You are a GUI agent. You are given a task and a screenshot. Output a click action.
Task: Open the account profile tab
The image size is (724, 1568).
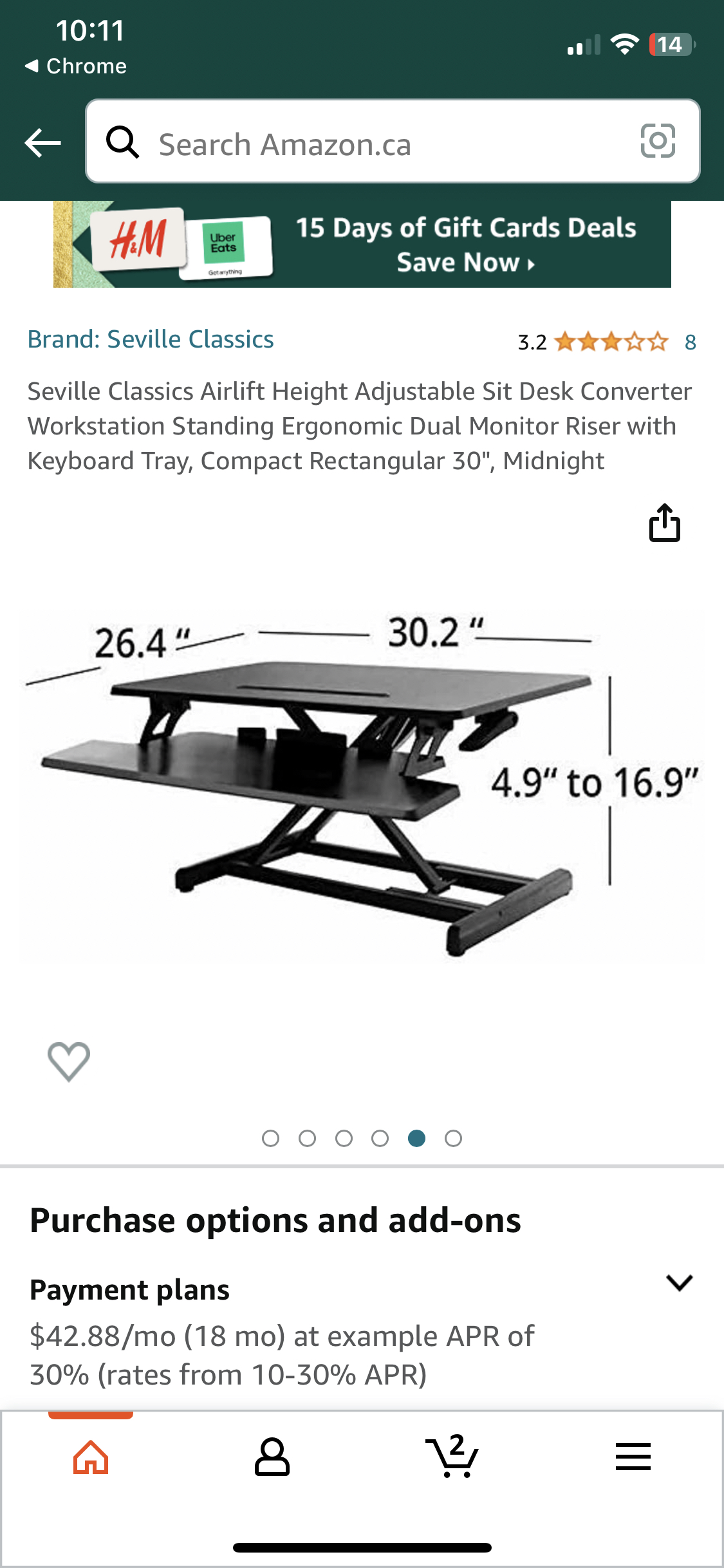click(272, 1457)
